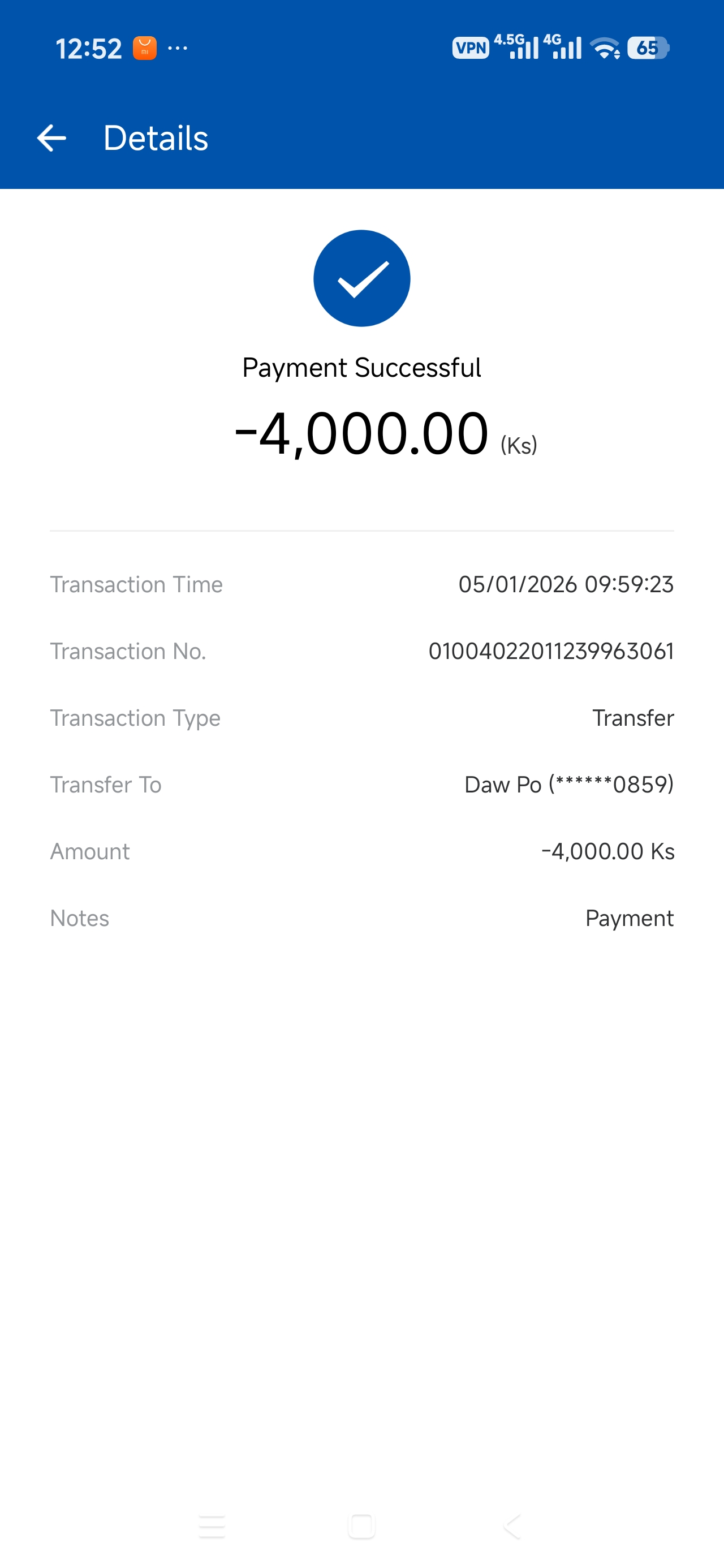Tap the system back button
This screenshot has height=1568, width=724.
(512, 1526)
